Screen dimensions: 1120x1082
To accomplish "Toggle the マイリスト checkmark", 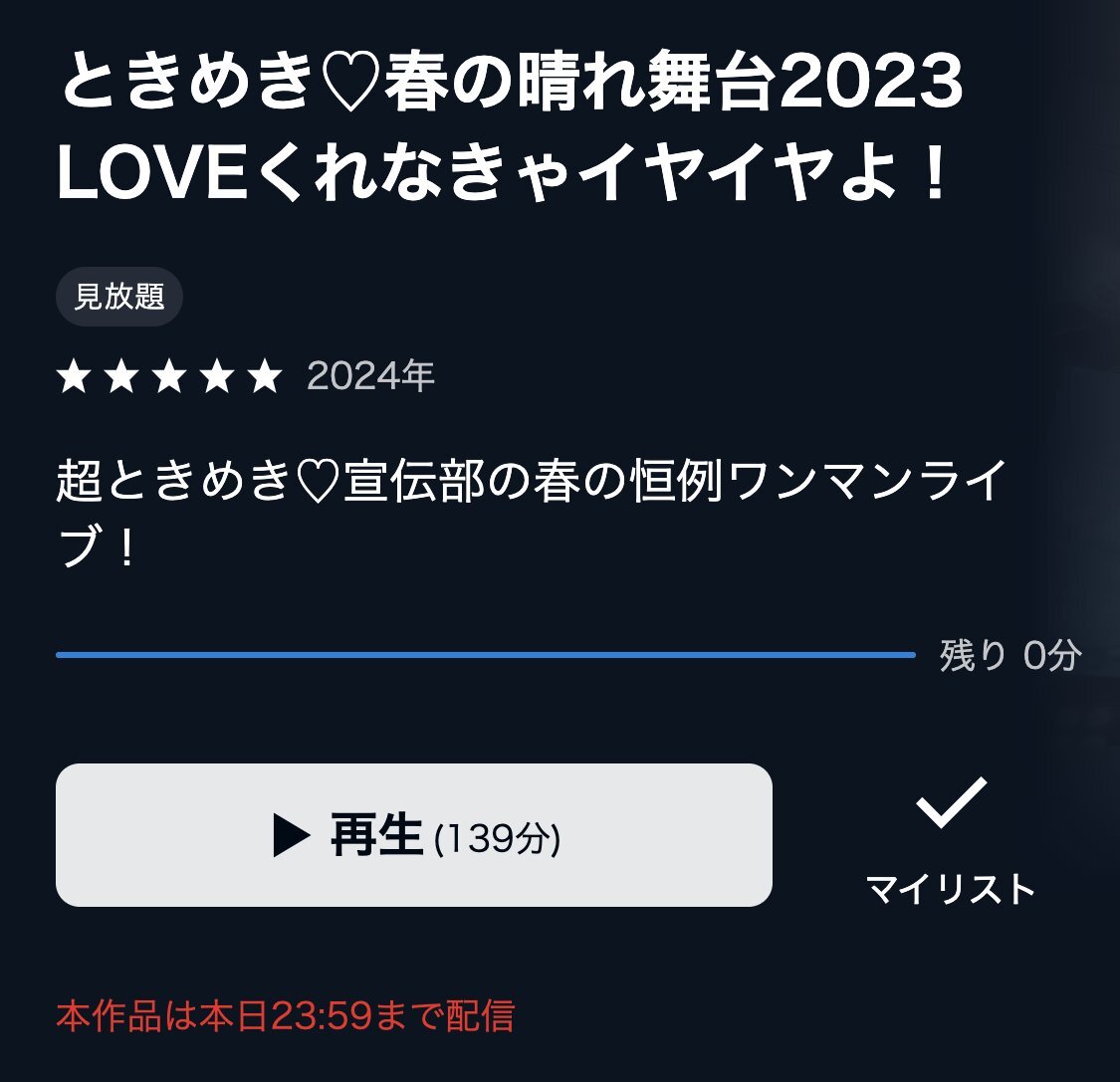I will [951, 841].
